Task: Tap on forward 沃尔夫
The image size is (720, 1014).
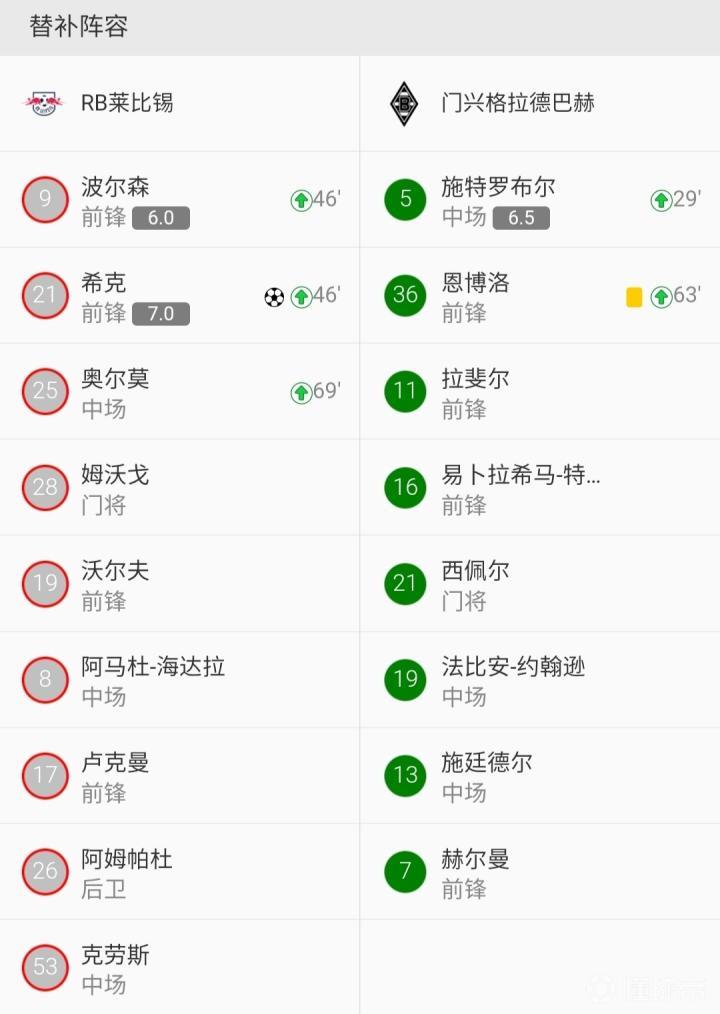Action: click(115, 572)
